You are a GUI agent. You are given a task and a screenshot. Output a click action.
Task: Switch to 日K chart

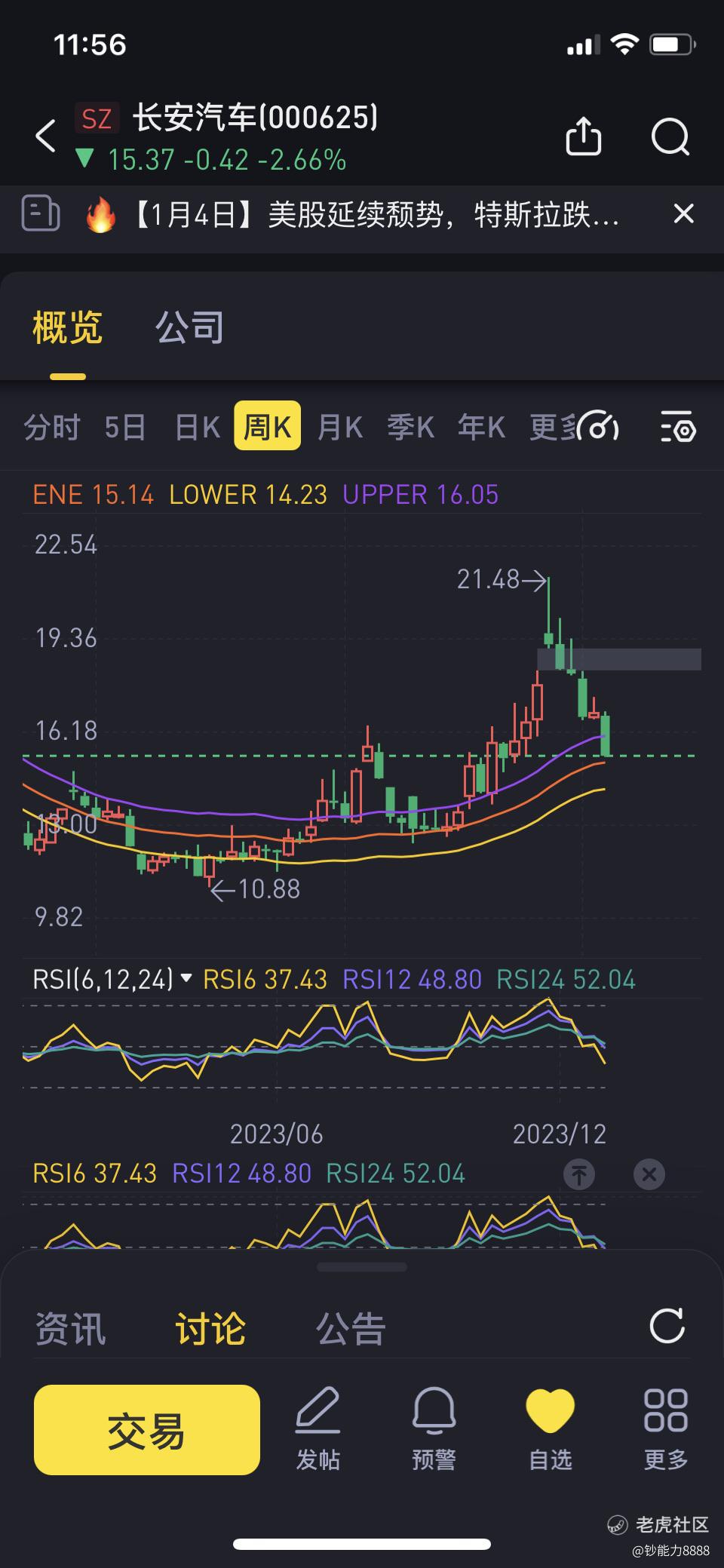point(196,427)
